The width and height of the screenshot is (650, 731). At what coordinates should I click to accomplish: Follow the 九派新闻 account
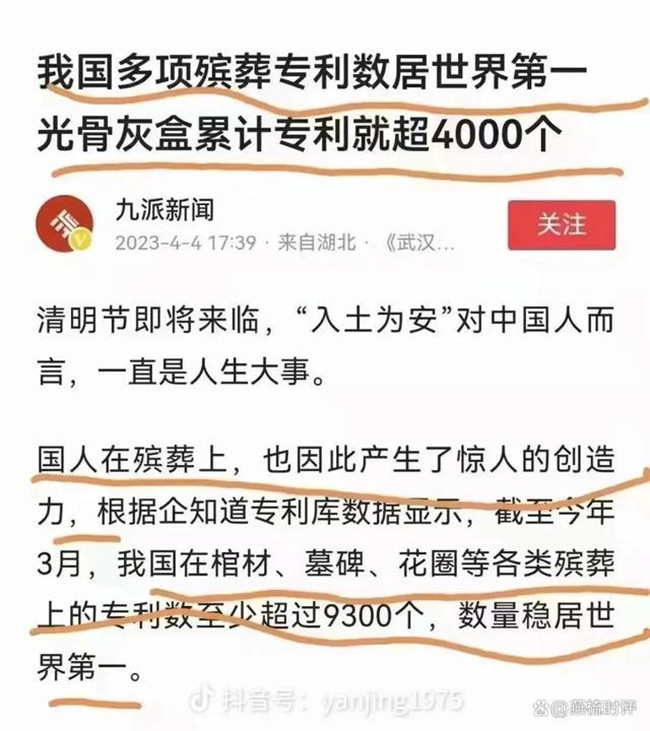coord(561,225)
